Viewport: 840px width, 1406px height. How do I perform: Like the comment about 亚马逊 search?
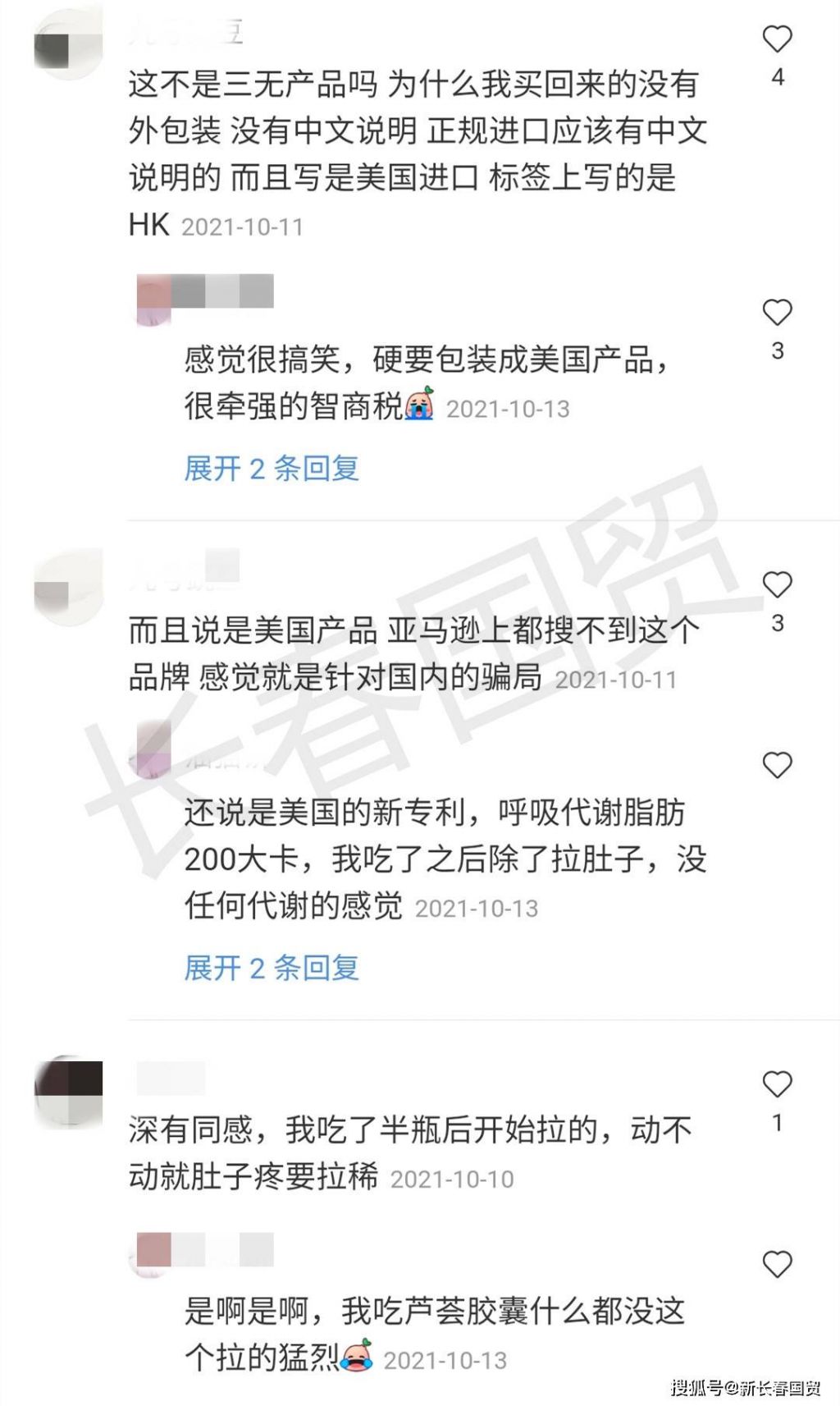[x=777, y=584]
